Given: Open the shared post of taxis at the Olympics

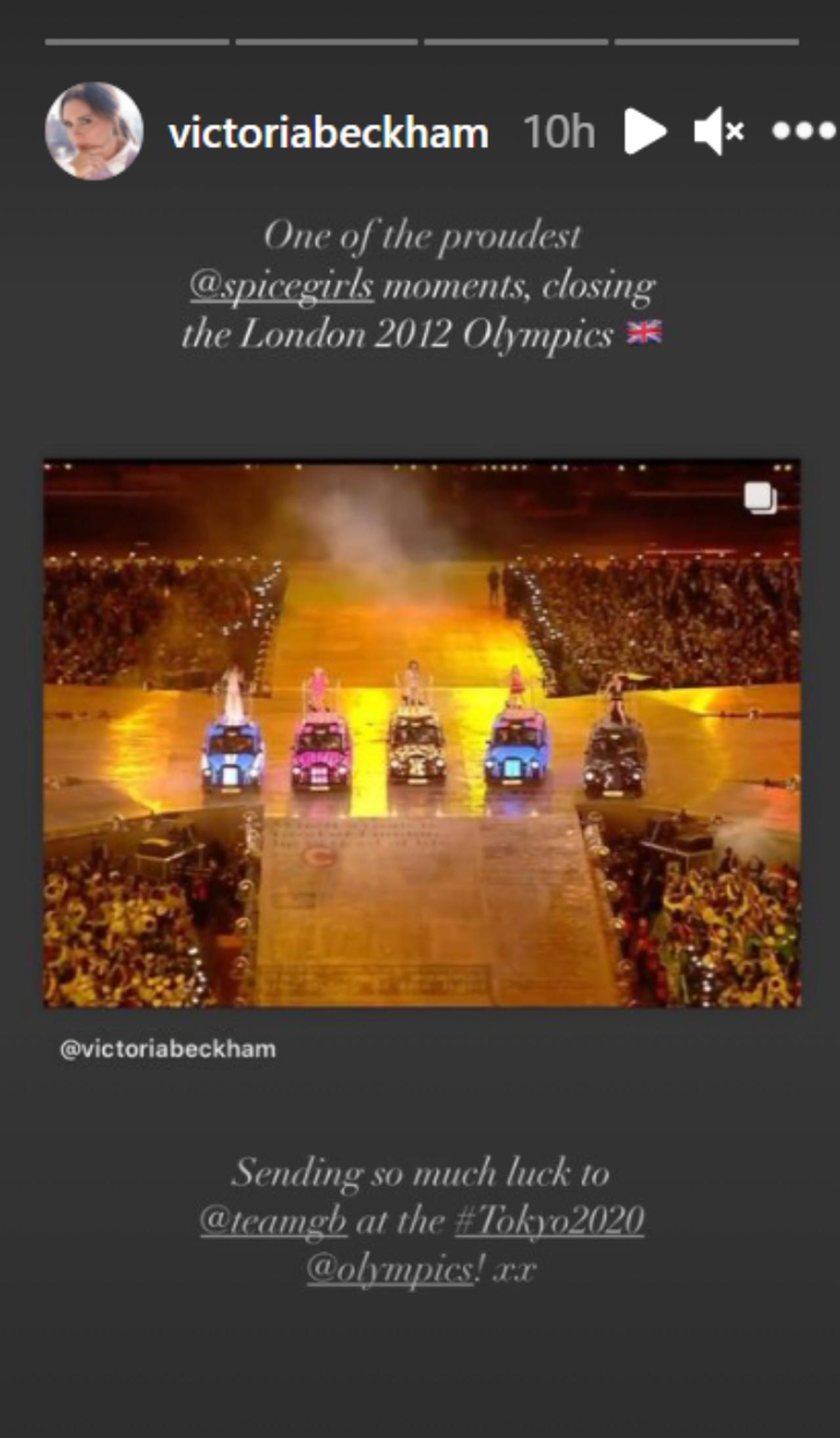Looking at the screenshot, I should (x=422, y=733).
